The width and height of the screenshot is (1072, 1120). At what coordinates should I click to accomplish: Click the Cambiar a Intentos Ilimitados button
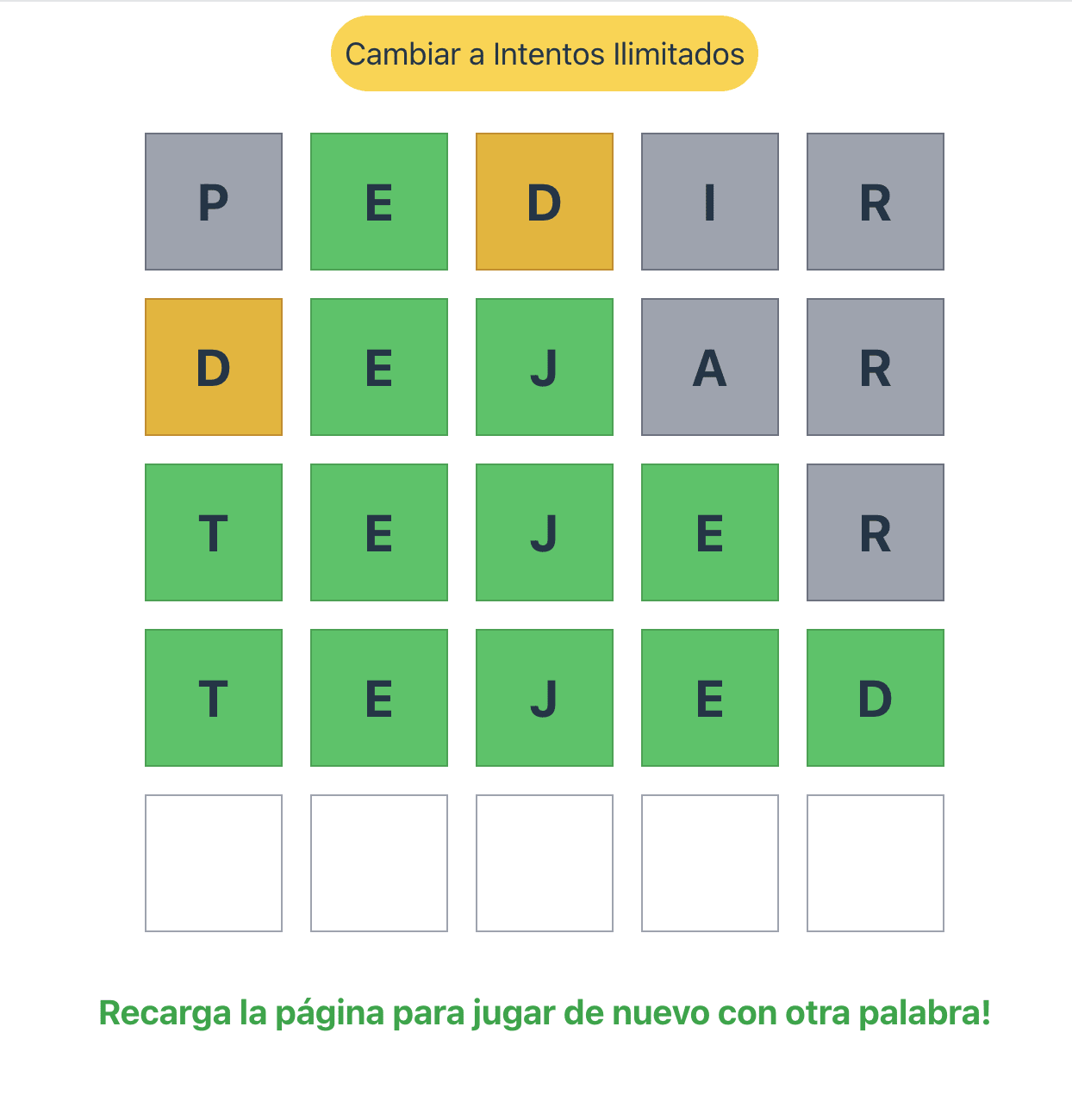click(x=543, y=53)
